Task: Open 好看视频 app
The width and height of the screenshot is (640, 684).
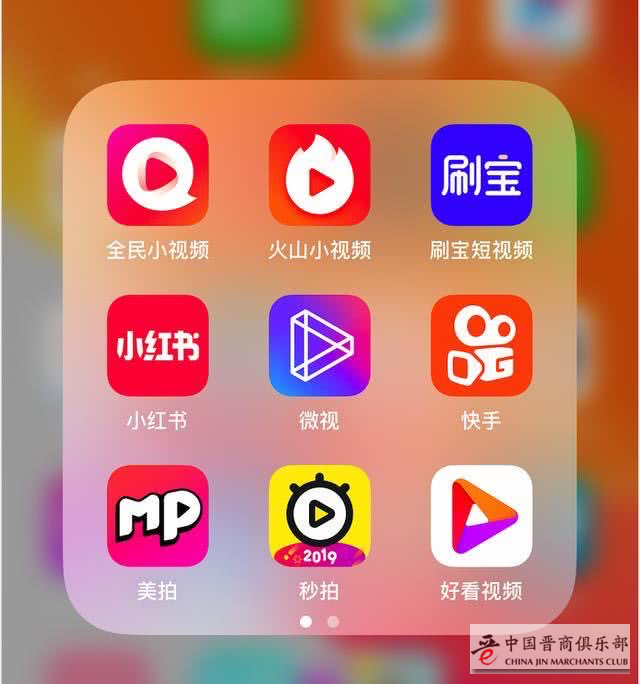Action: coord(481,515)
